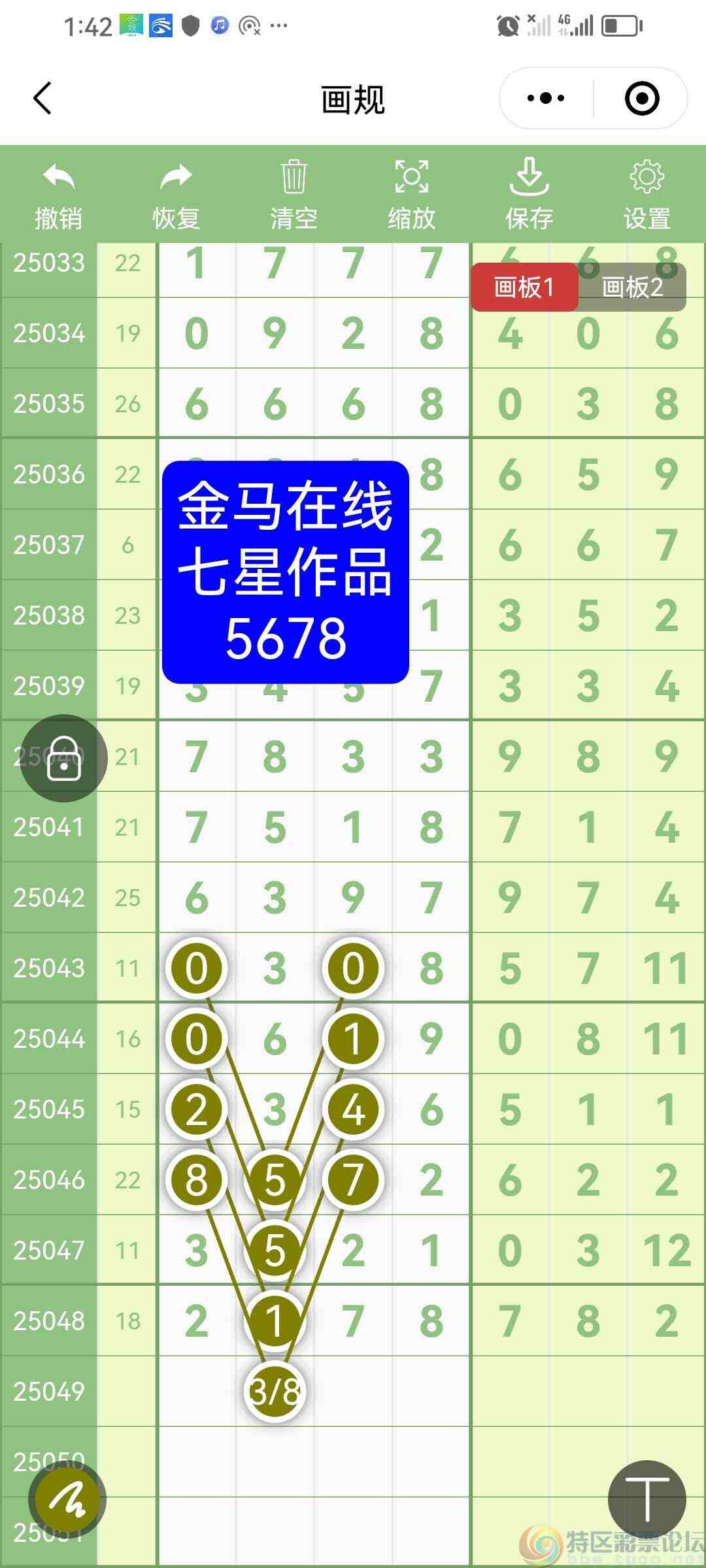Viewport: 706px width, 1568px height.
Task: Select the 撤销 undo tool
Action: pyautogui.click(x=58, y=193)
